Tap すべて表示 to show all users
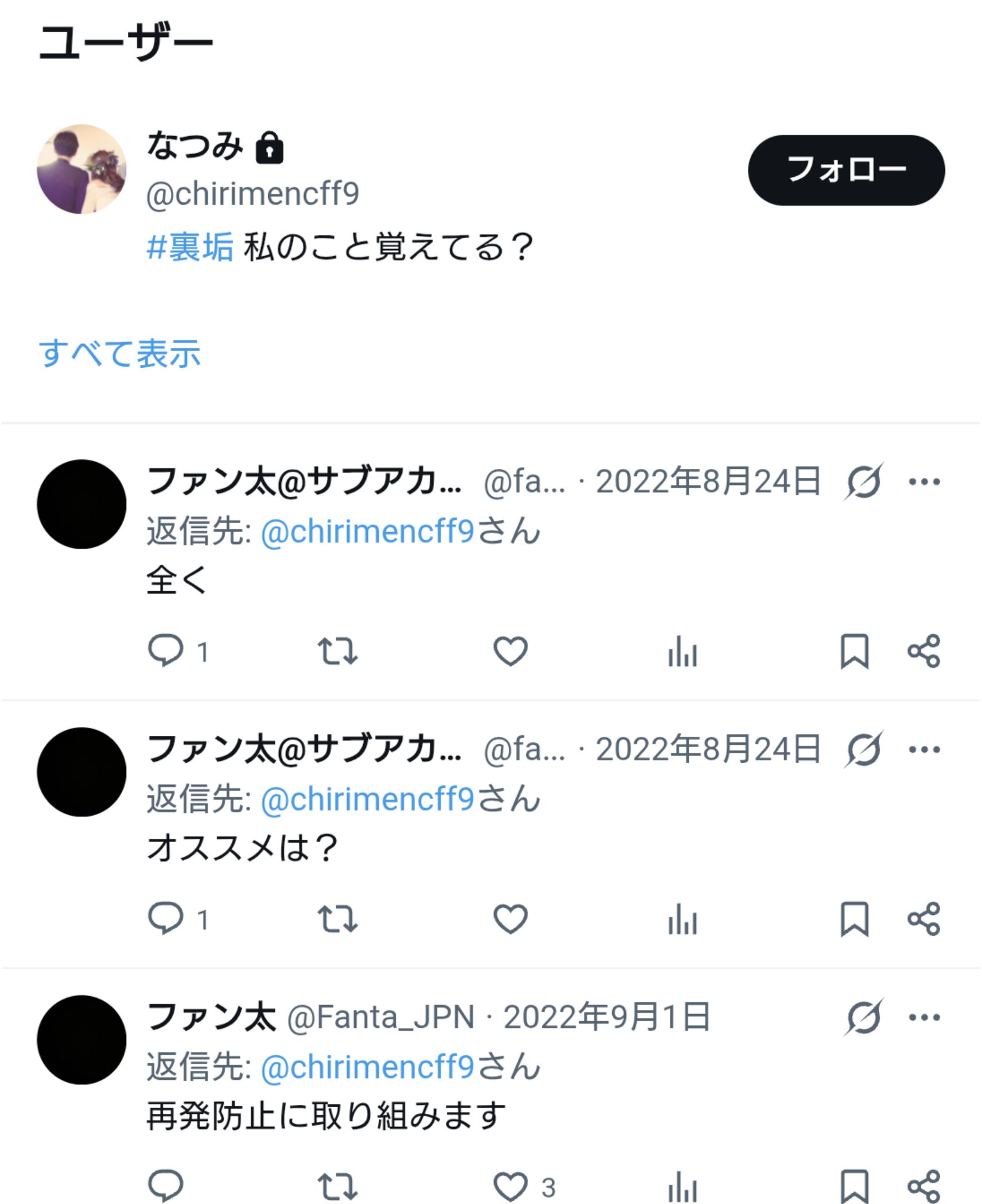Image resolution: width=982 pixels, height=1204 pixels. (x=119, y=354)
